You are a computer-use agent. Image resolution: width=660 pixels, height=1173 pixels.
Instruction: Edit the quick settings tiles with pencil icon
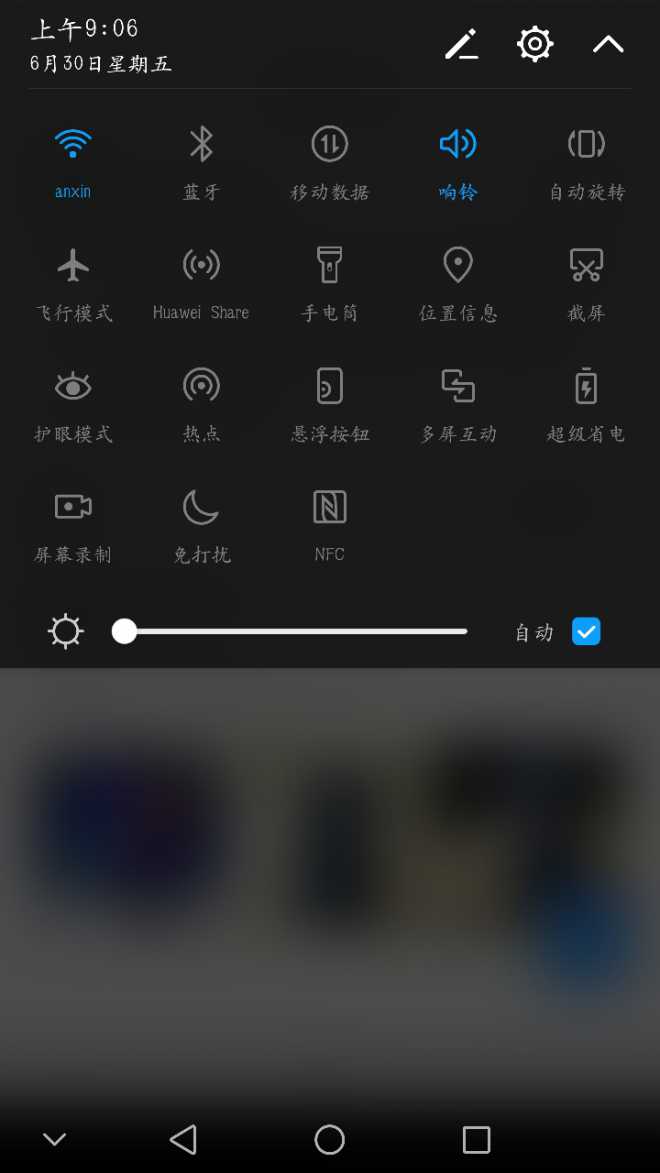coord(461,44)
